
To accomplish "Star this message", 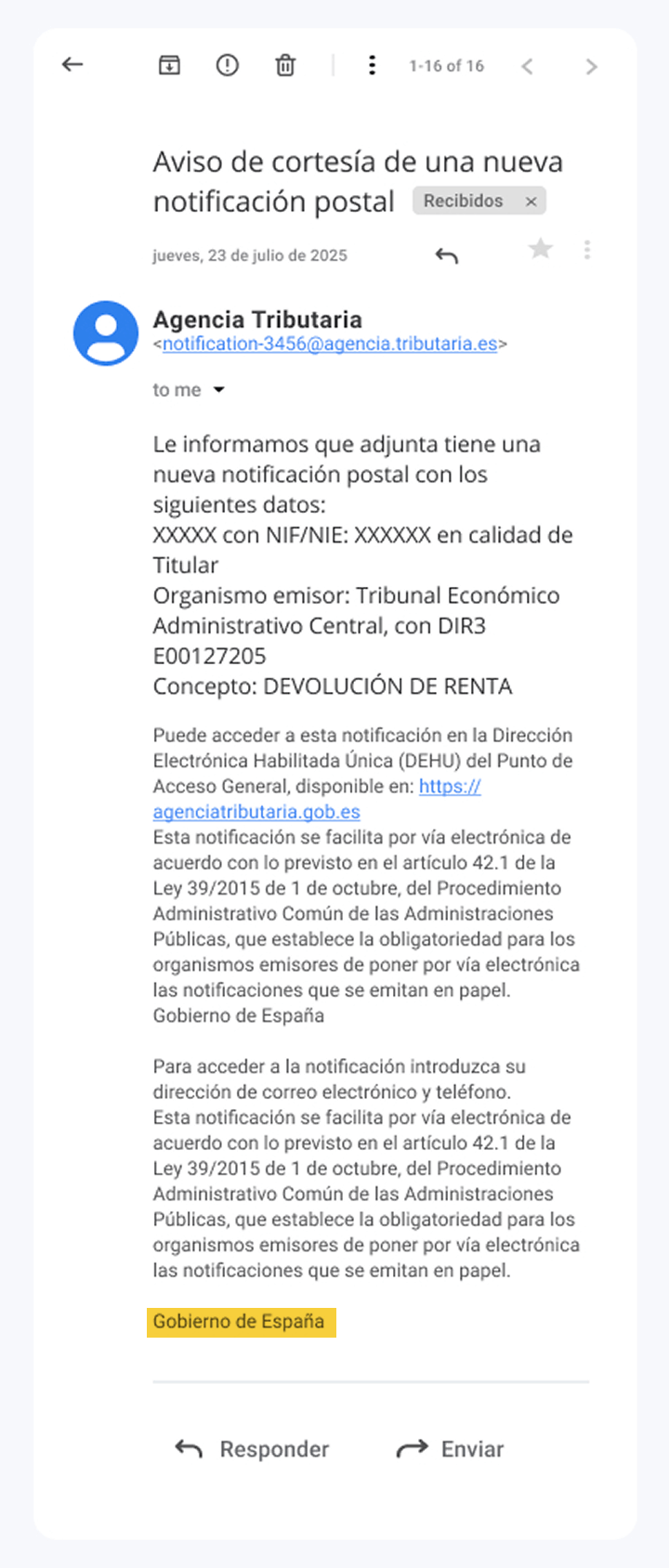I will tap(541, 249).
